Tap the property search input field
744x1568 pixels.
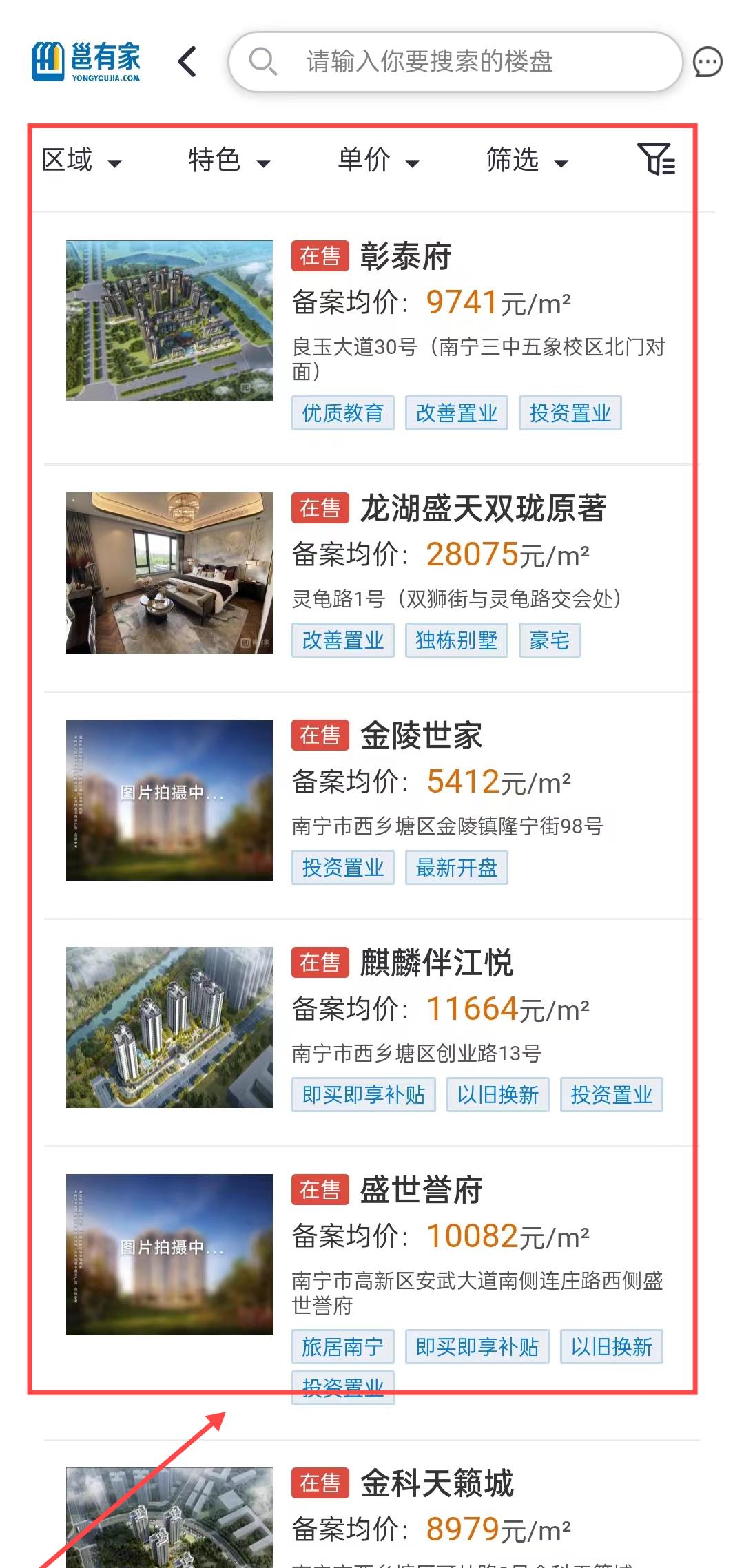(455, 62)
